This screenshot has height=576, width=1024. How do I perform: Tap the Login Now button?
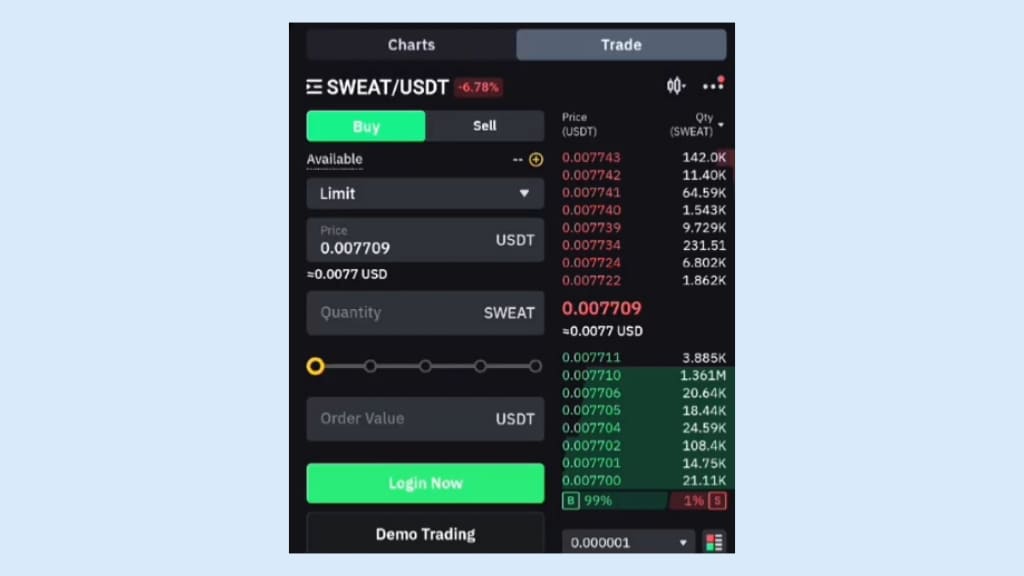pos(425,483)
